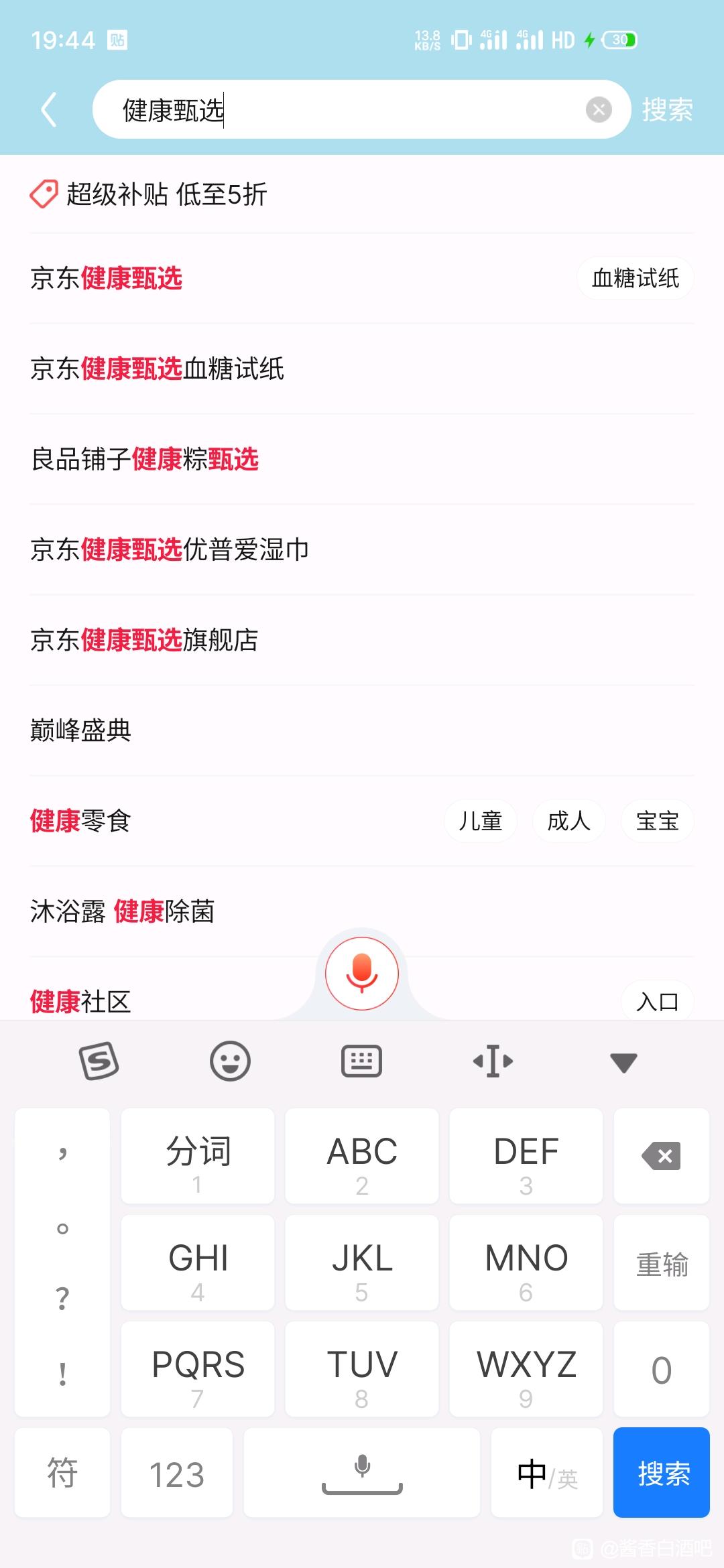This screenshot has height=1568, width=724.
Task: Tap the keyboard backspace key
Action: (662, 1156)
